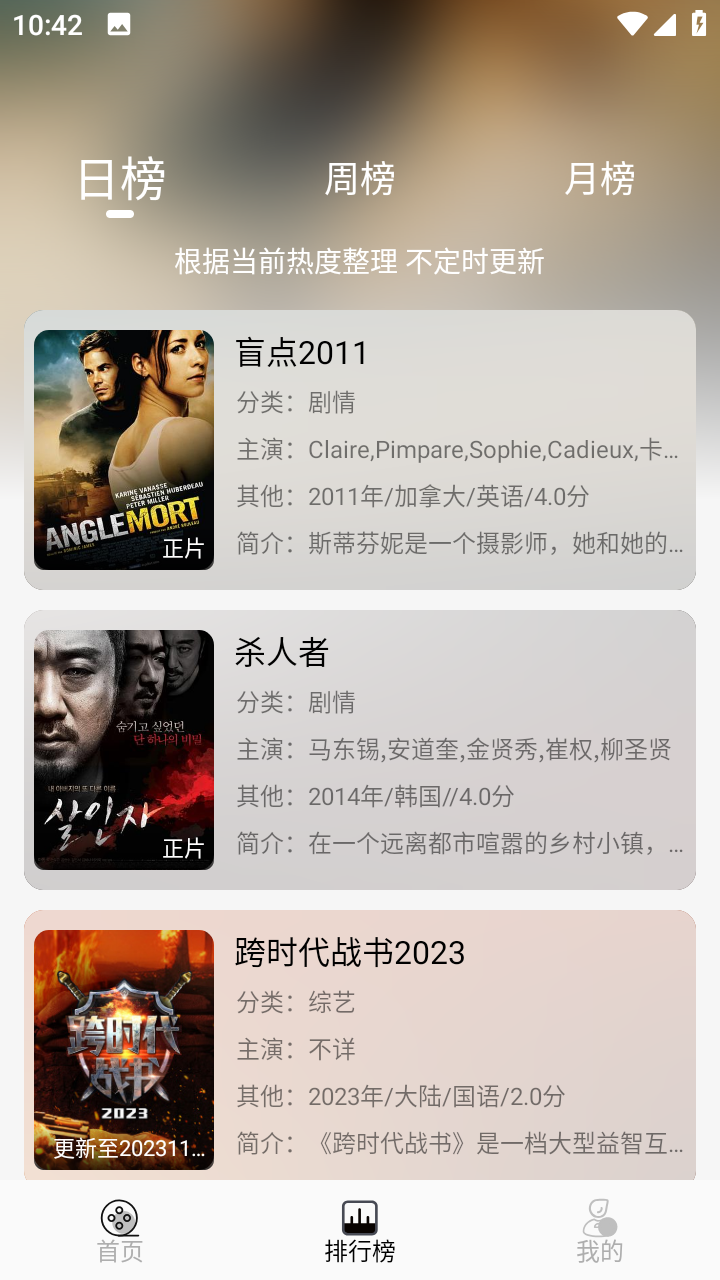Switch to the 周榜 weekly ranking tab

[361, 180]
